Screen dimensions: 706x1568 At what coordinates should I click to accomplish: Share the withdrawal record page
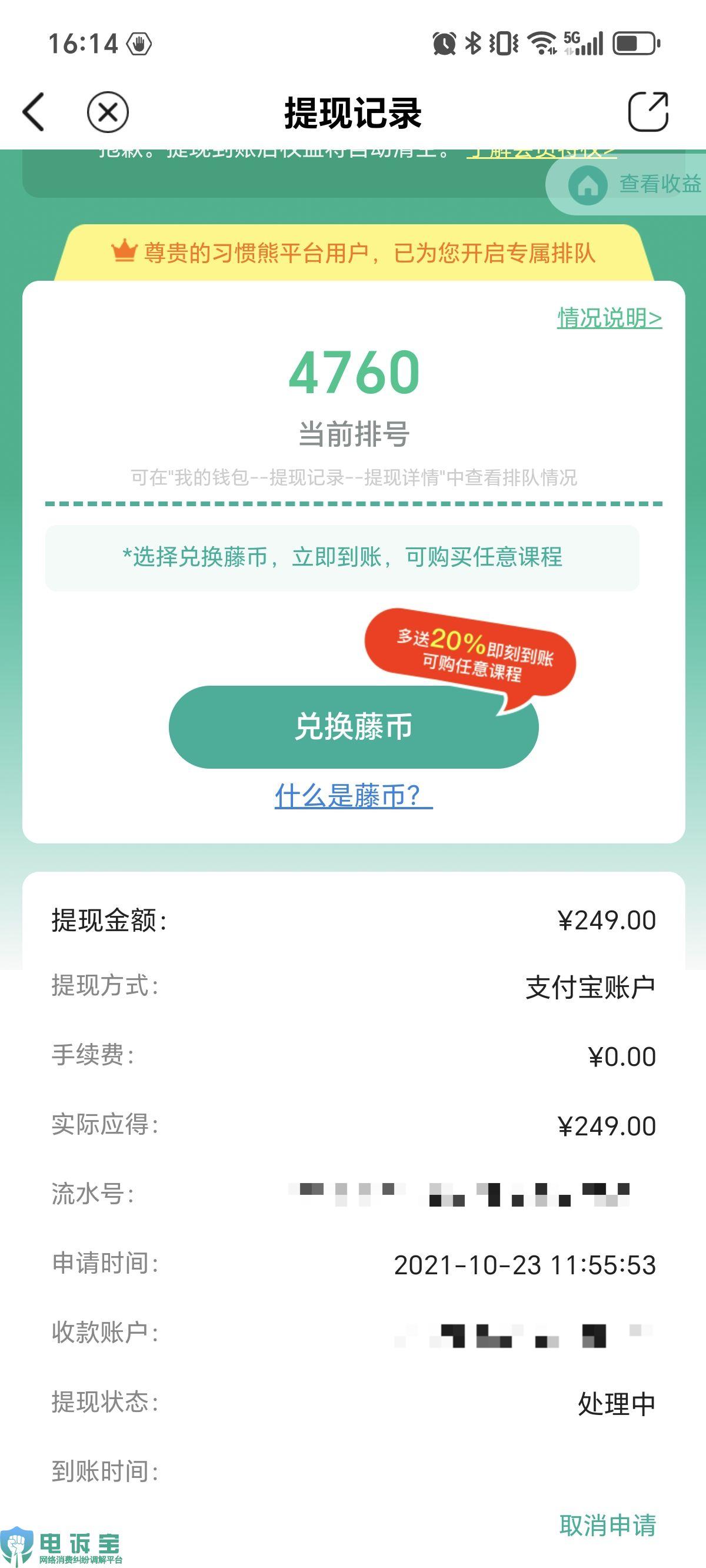648,112
